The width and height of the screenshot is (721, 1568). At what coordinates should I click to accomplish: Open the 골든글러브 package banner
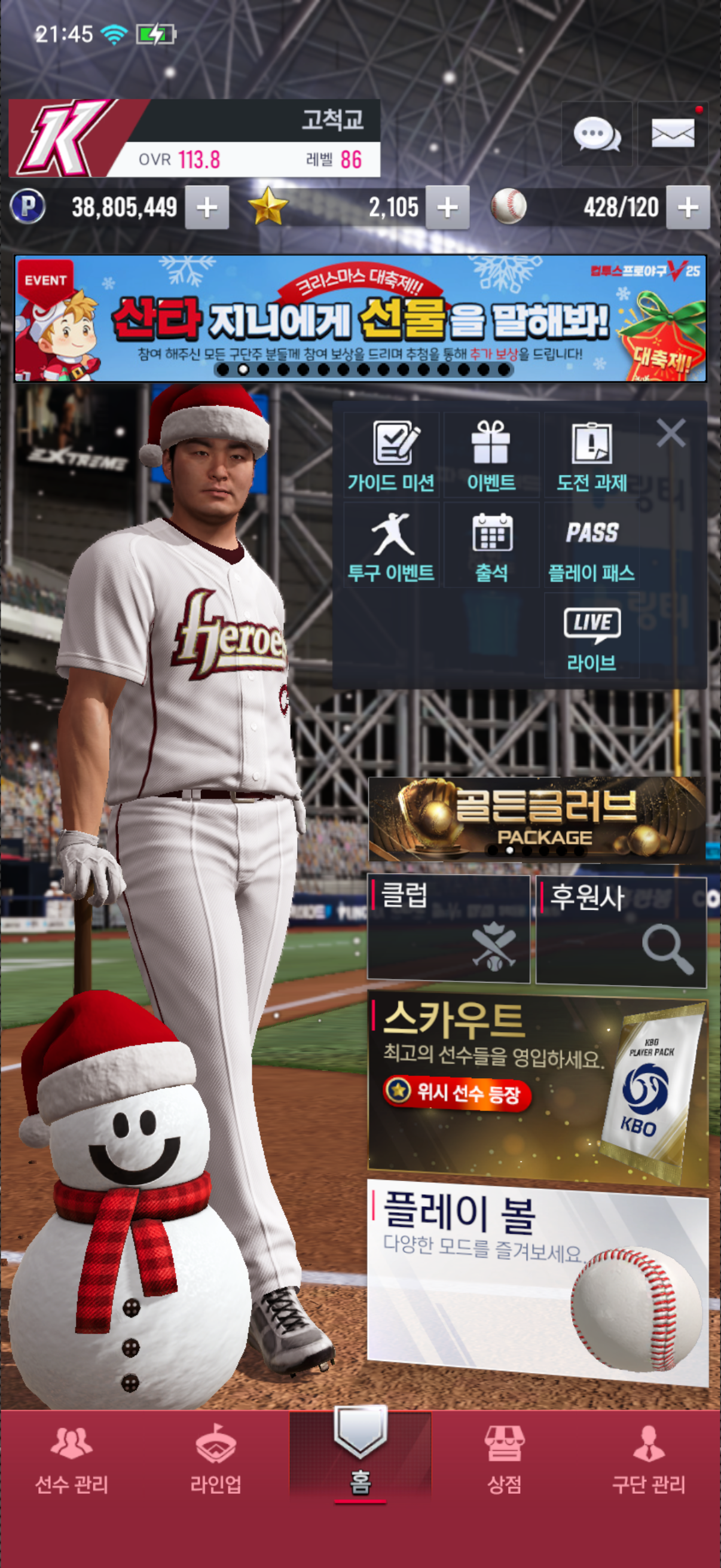tap(537, 819)
